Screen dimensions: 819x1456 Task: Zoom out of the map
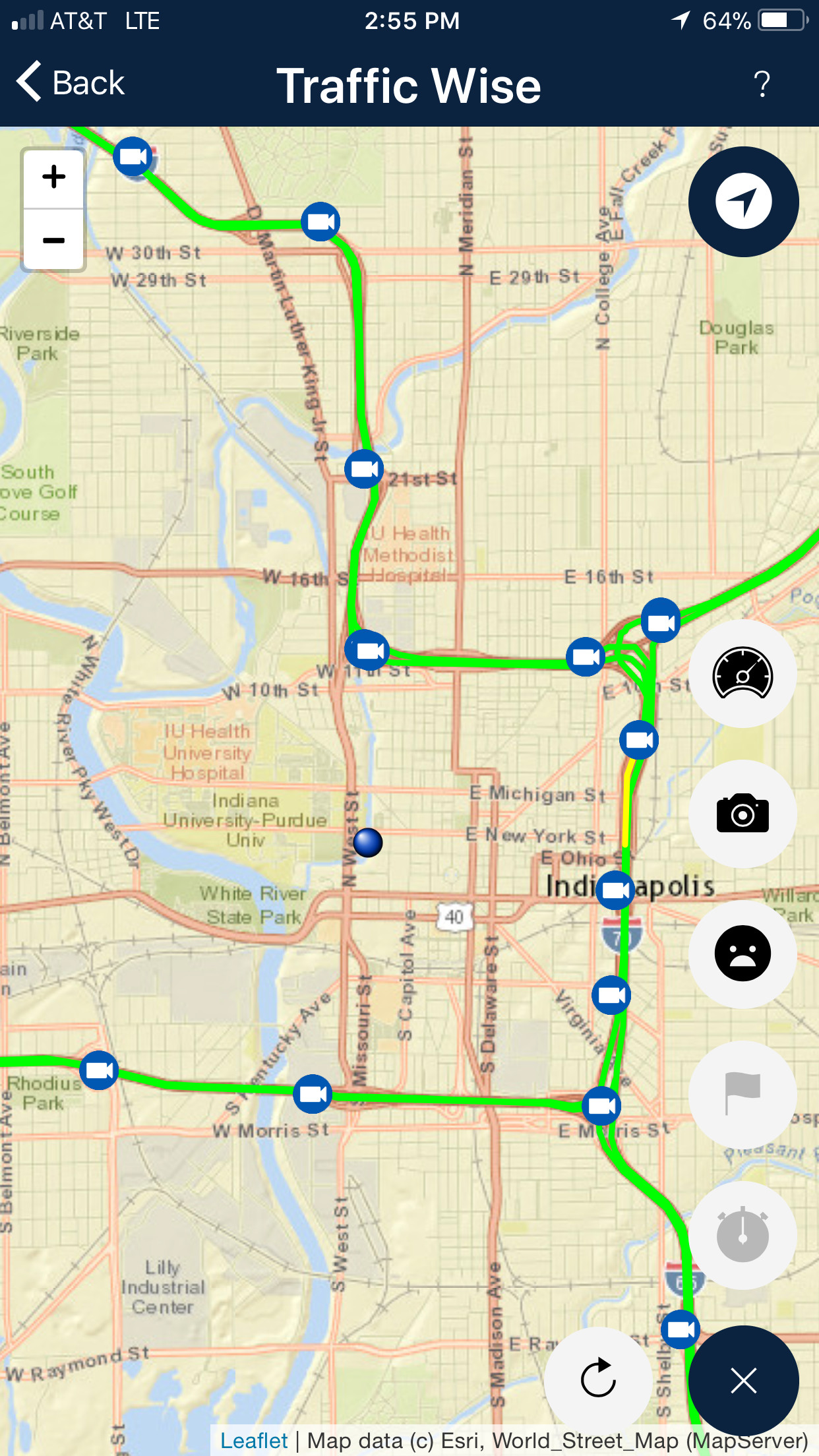[x=53, y=240]
